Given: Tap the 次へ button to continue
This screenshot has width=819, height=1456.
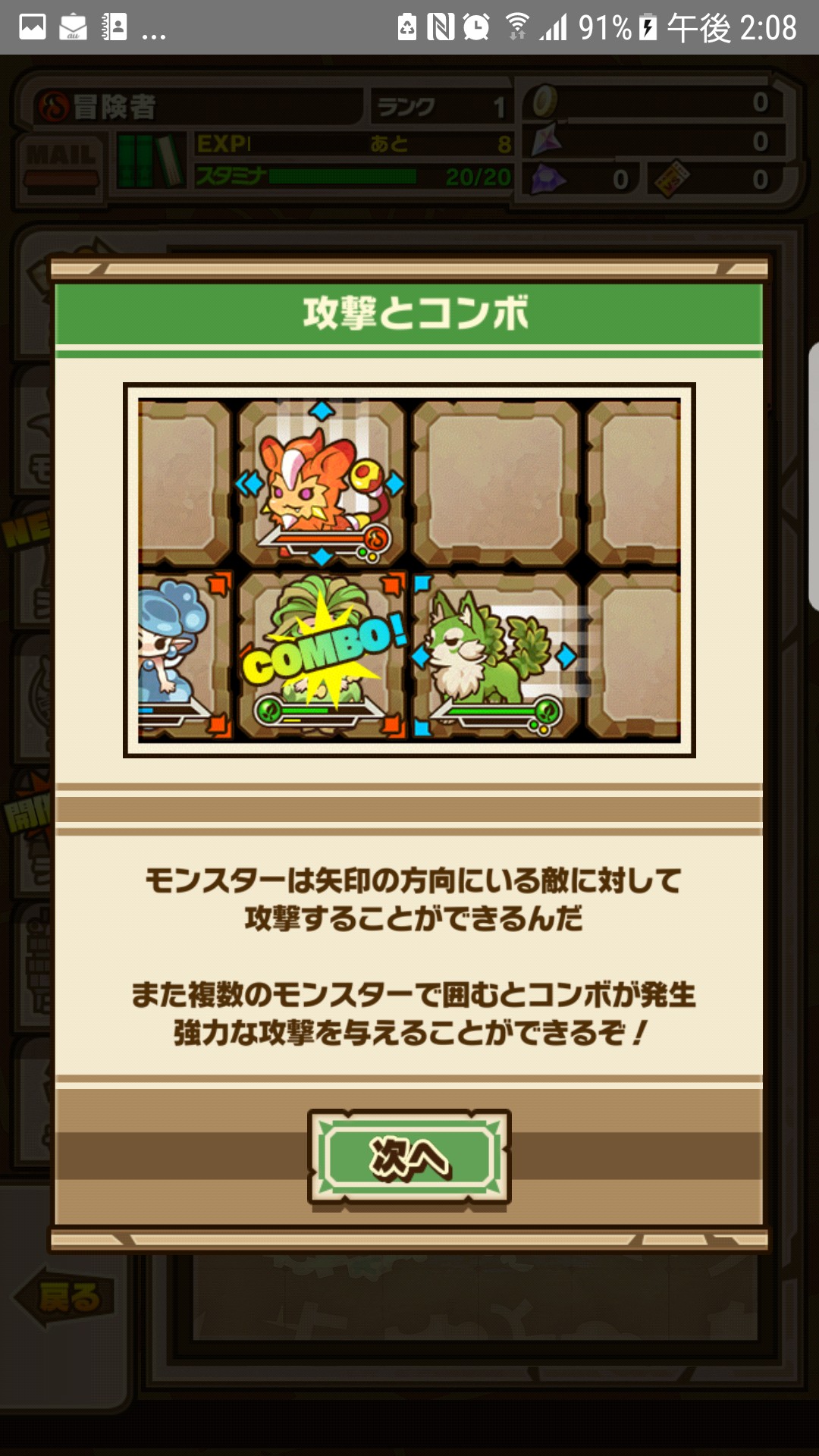Looking at the screenshot, I should pyautogui.click(x=409, y=1157).
